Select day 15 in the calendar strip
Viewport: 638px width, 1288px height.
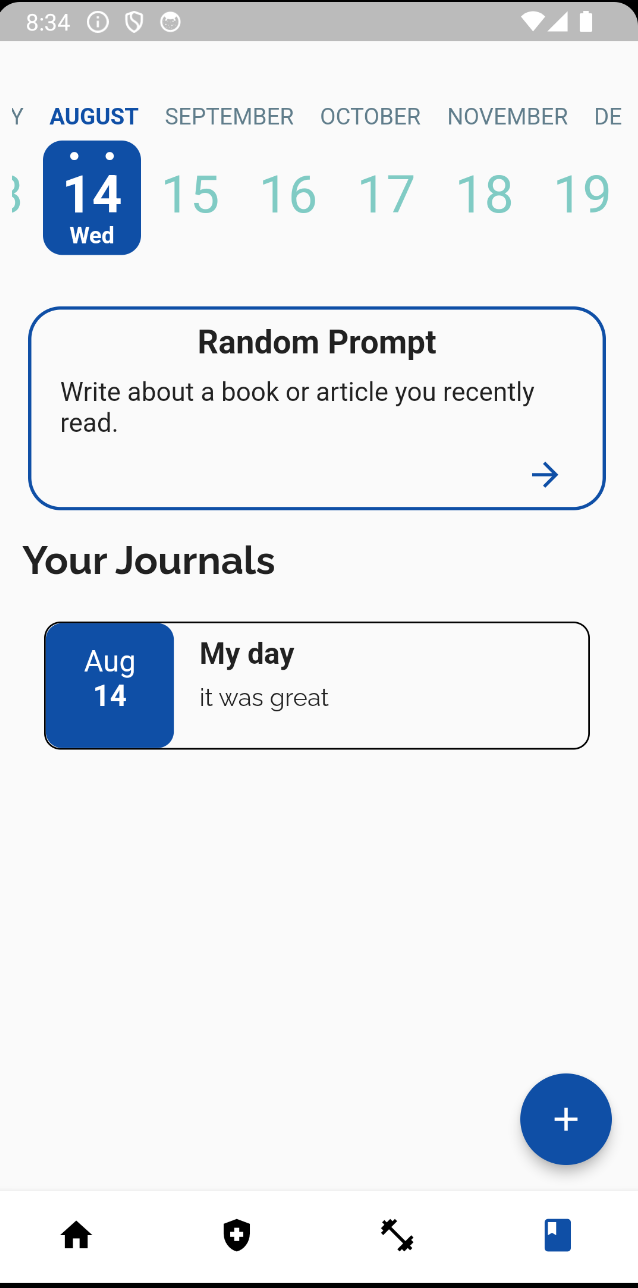(x=190, y=195)
